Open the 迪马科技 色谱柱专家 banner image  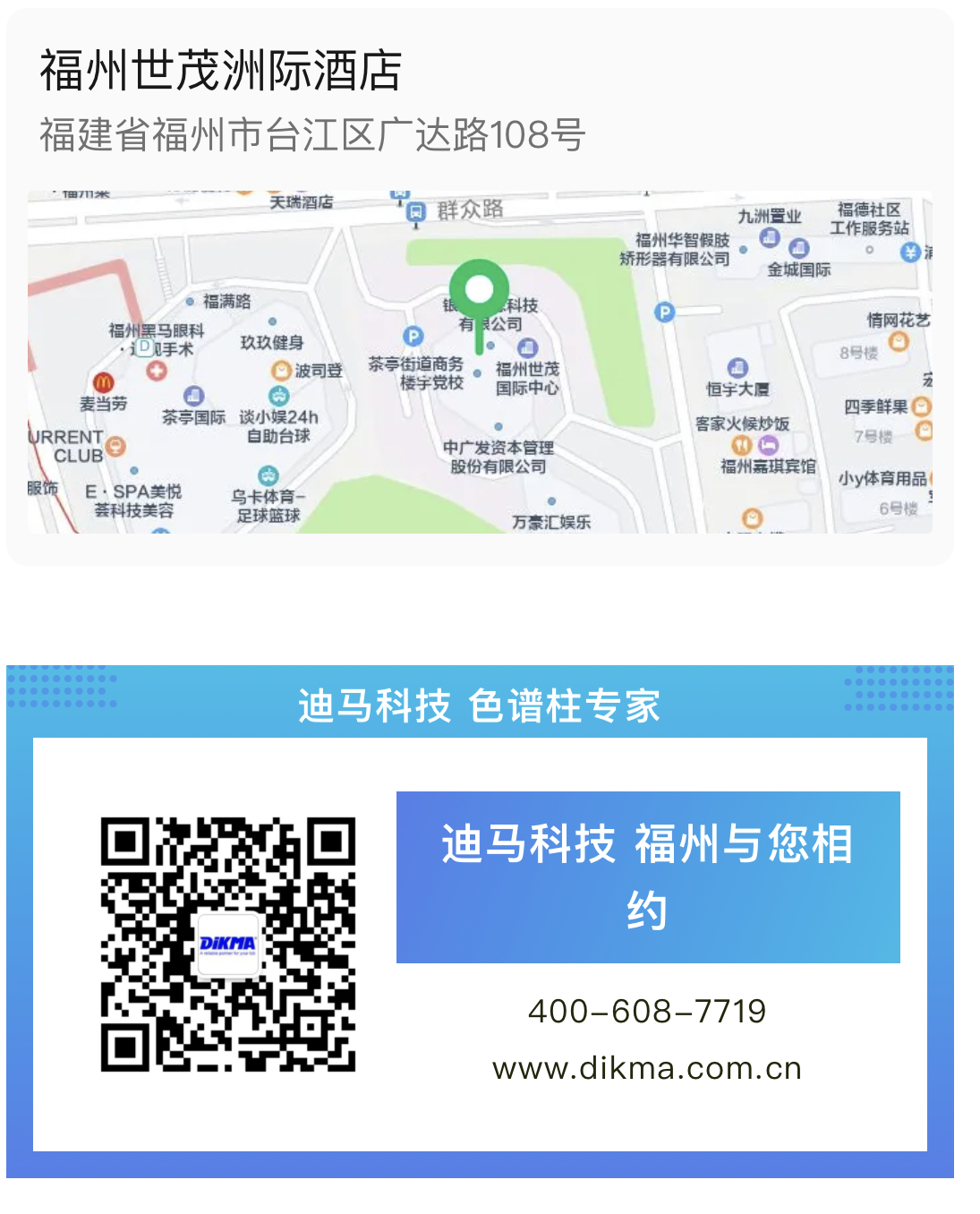[480, 920]
